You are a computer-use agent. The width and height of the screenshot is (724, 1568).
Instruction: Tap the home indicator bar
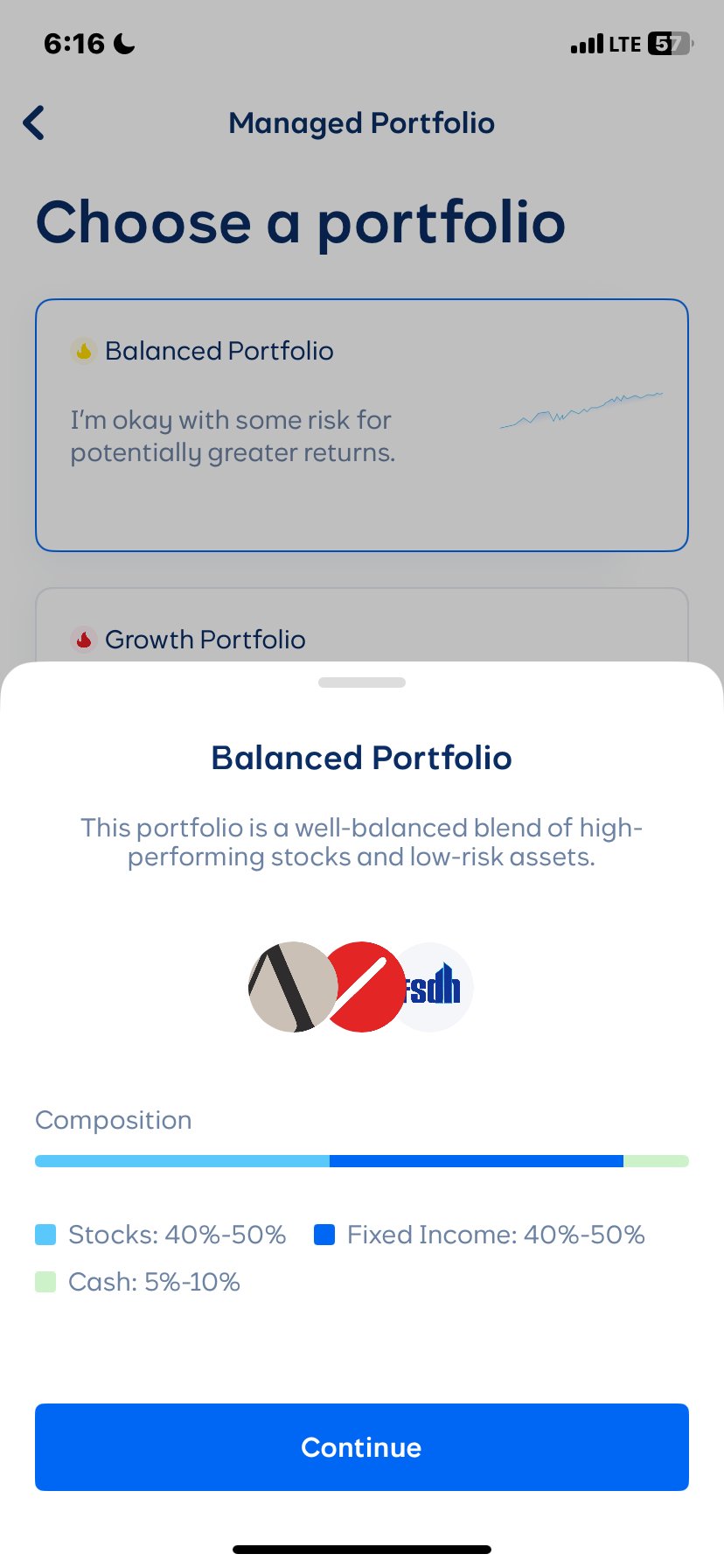pos(362,1548)
